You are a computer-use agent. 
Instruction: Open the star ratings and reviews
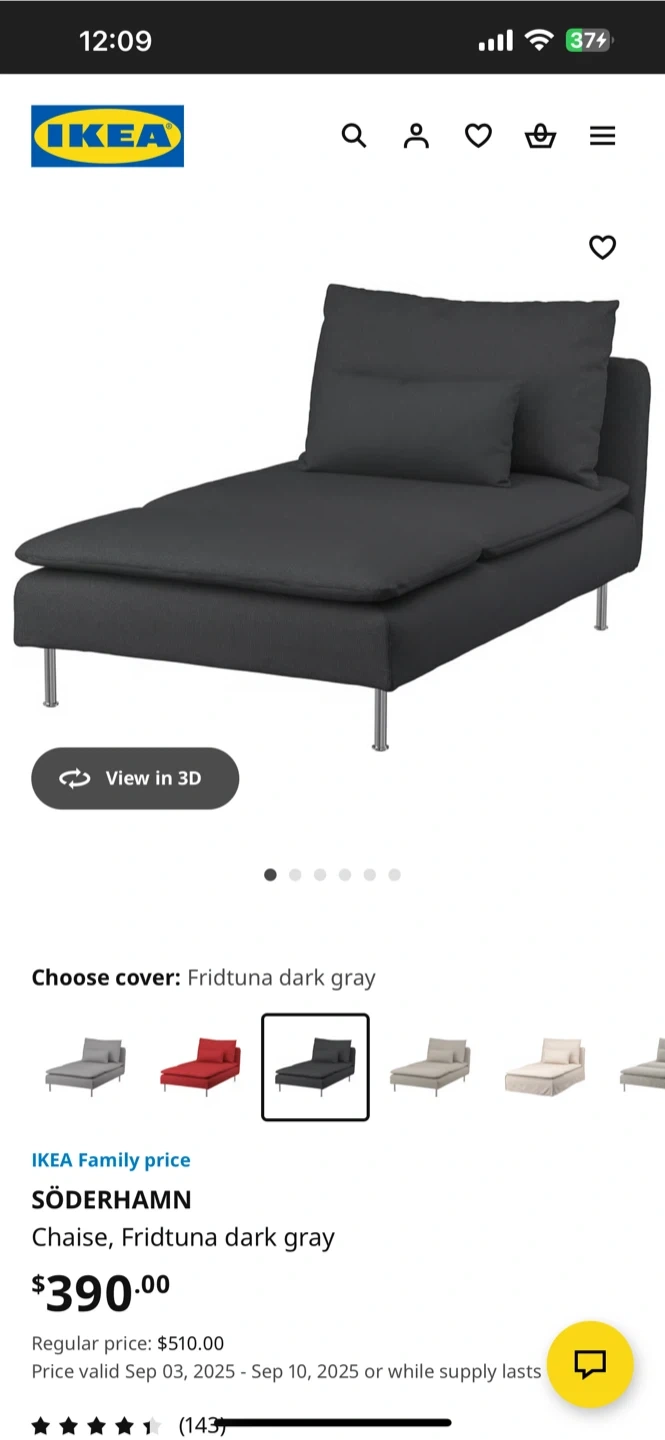128,1425
